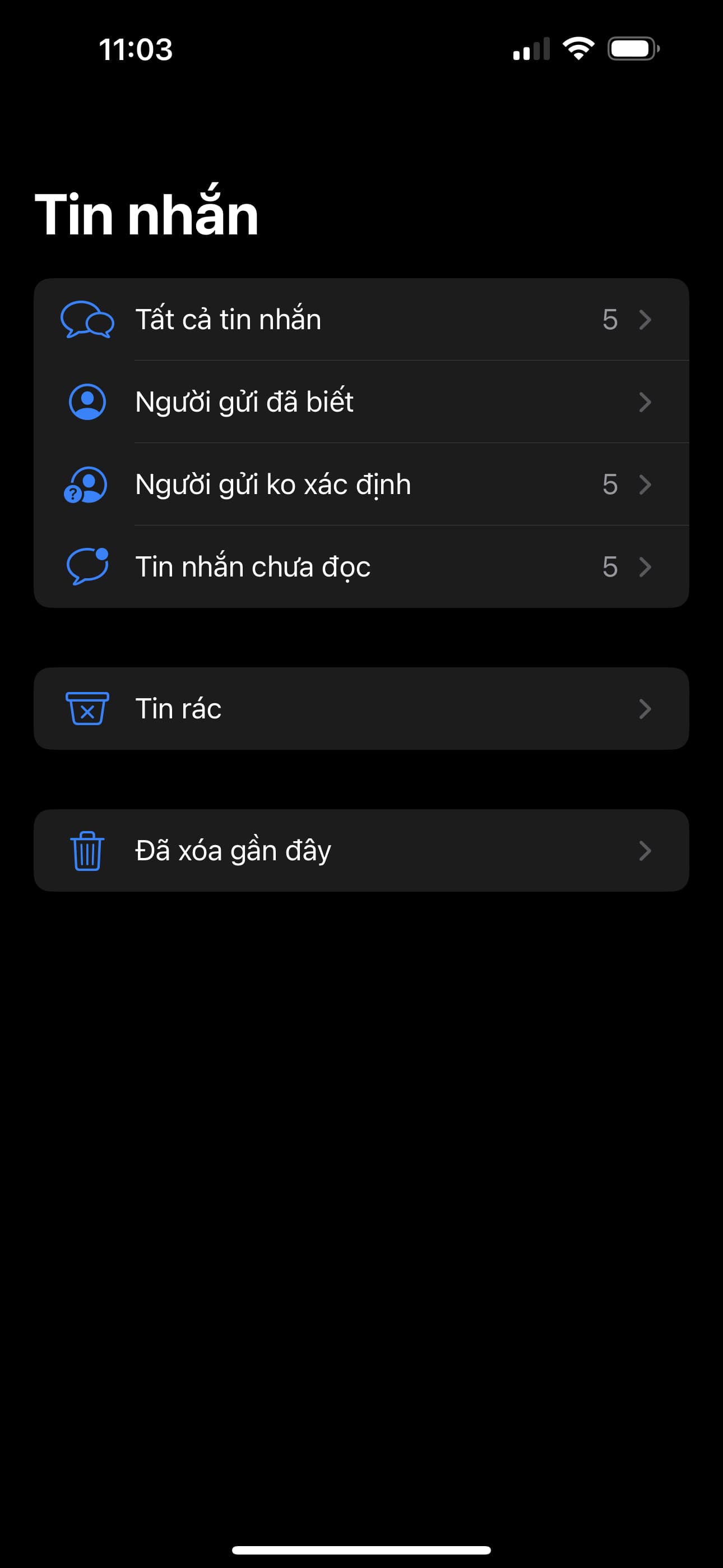This screenshot has width=723, height=1568.
Task: Select Người gửi ko xác định
Action: coord(361,485)
